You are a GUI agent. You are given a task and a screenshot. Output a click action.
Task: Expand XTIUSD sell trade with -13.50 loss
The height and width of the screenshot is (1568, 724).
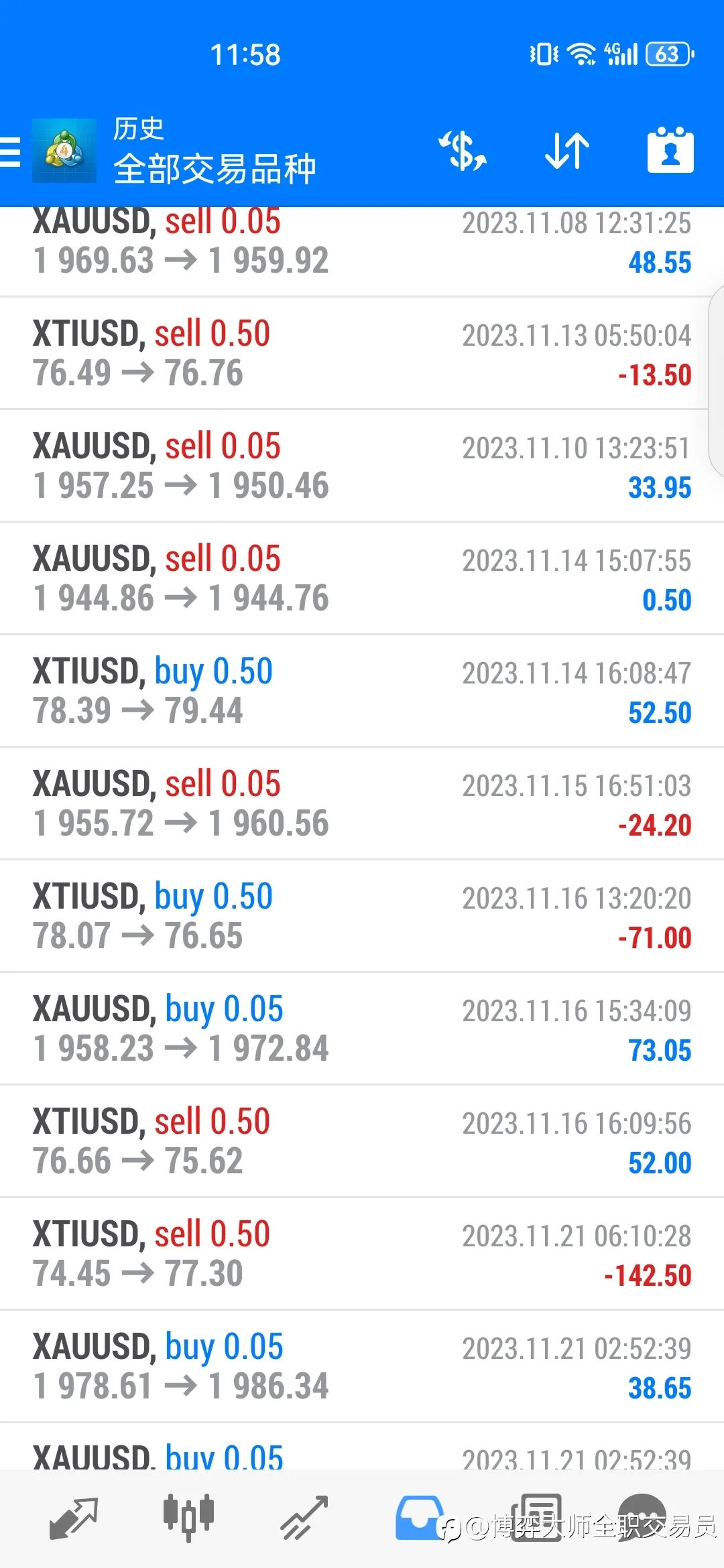point(362,353)
